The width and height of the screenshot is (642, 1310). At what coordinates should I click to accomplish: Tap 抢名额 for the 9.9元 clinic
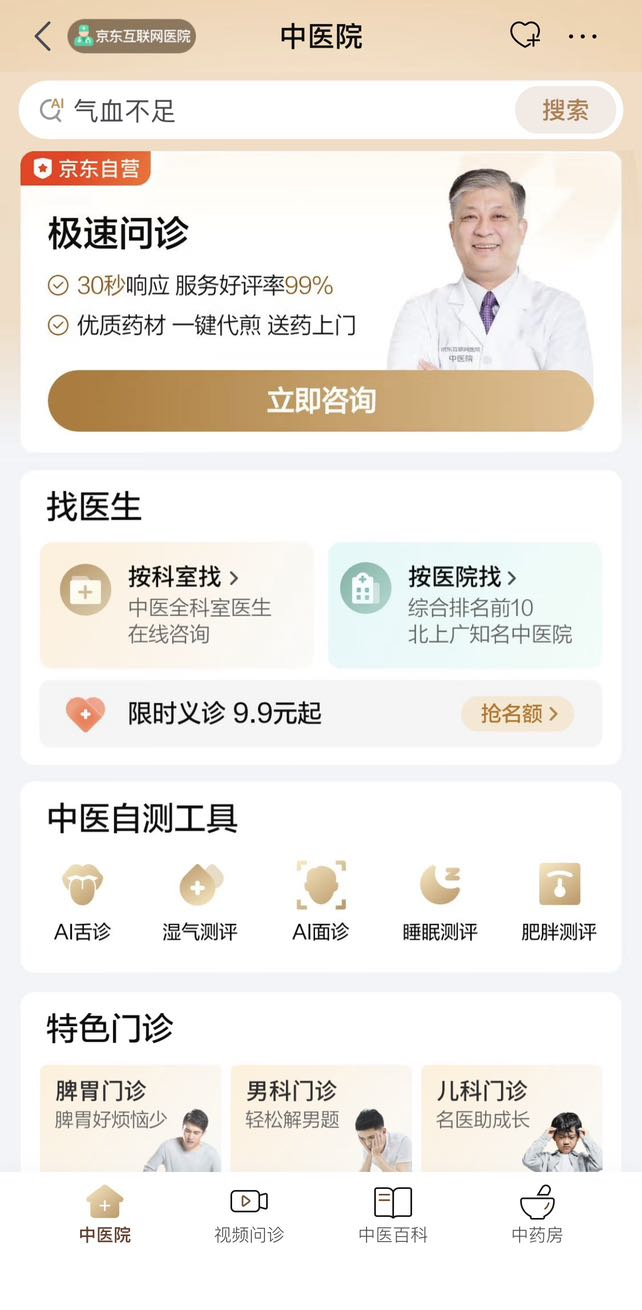pyautogui.click(x=517, y=713)
